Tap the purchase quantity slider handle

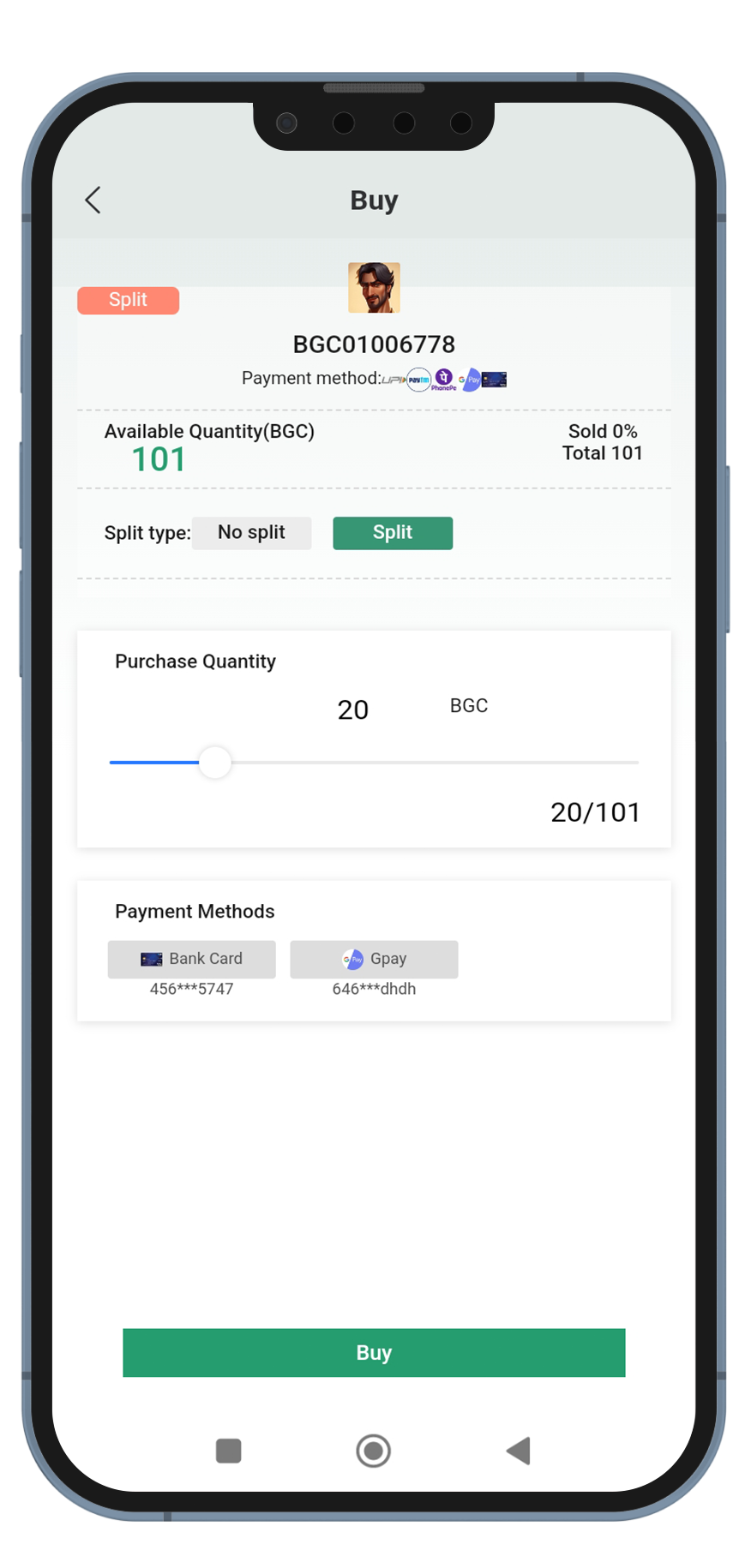point(215,762)
